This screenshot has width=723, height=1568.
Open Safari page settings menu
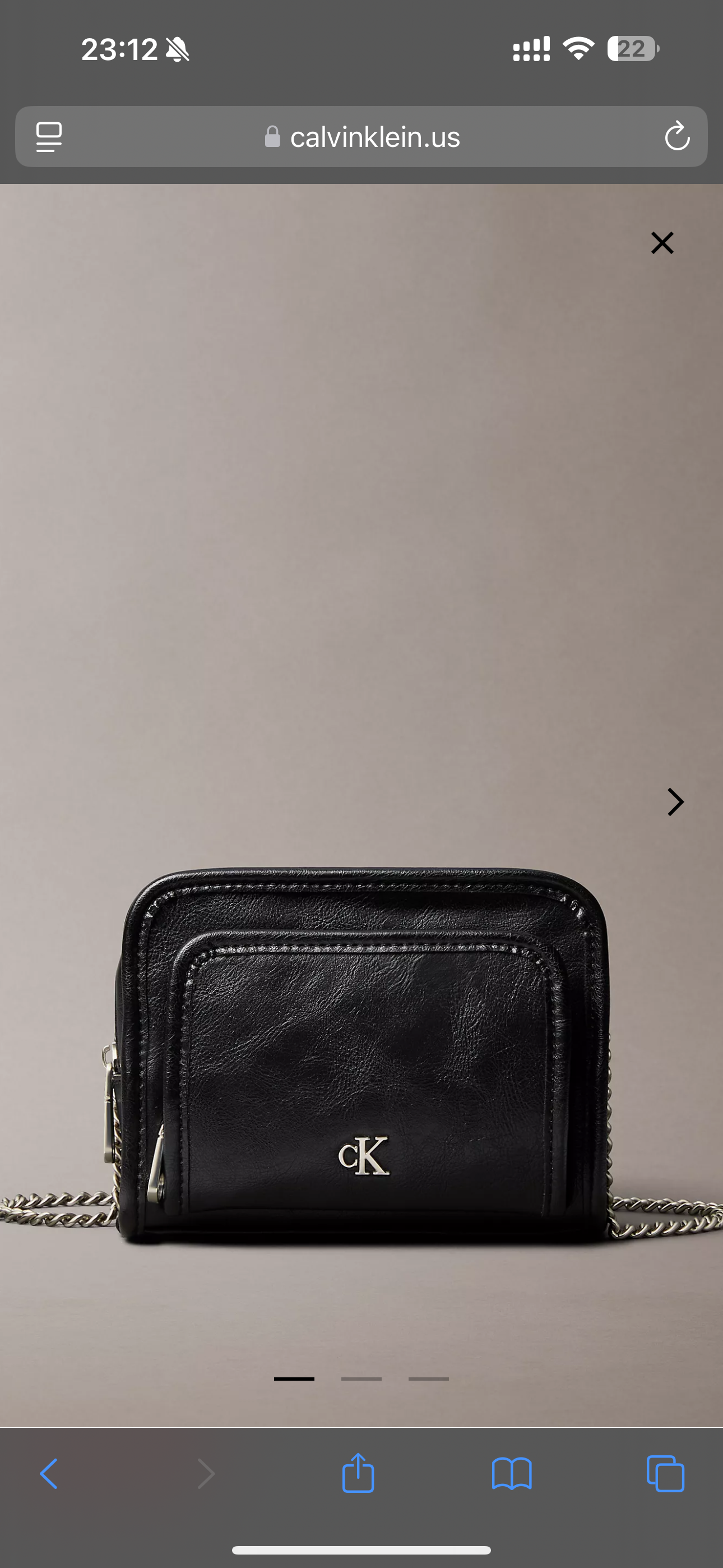(x=49, y=137)
